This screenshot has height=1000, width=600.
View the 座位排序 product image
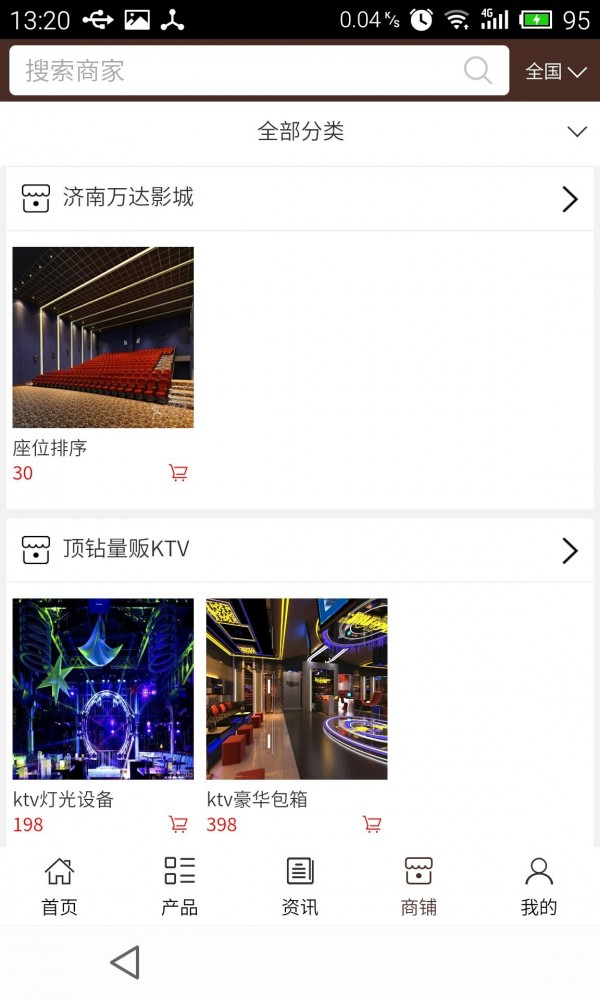pos(103,337)
